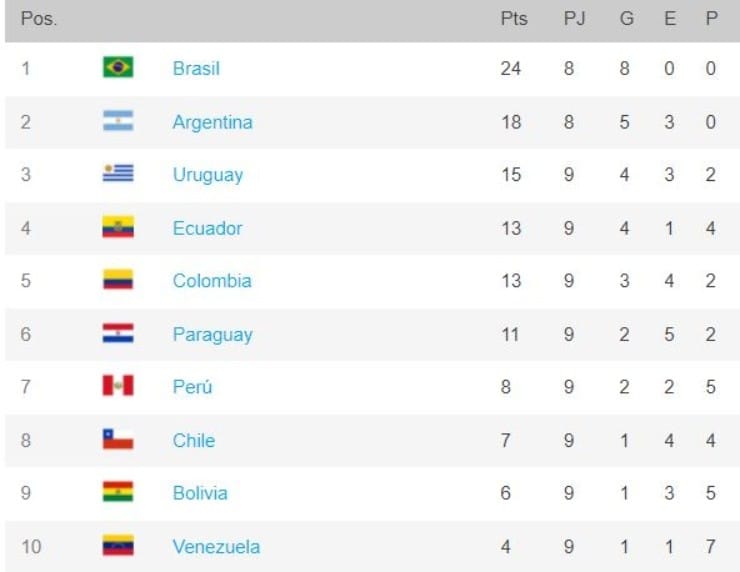Tap the Colombia team link
The image size is (740, 572).
point(212,281)
